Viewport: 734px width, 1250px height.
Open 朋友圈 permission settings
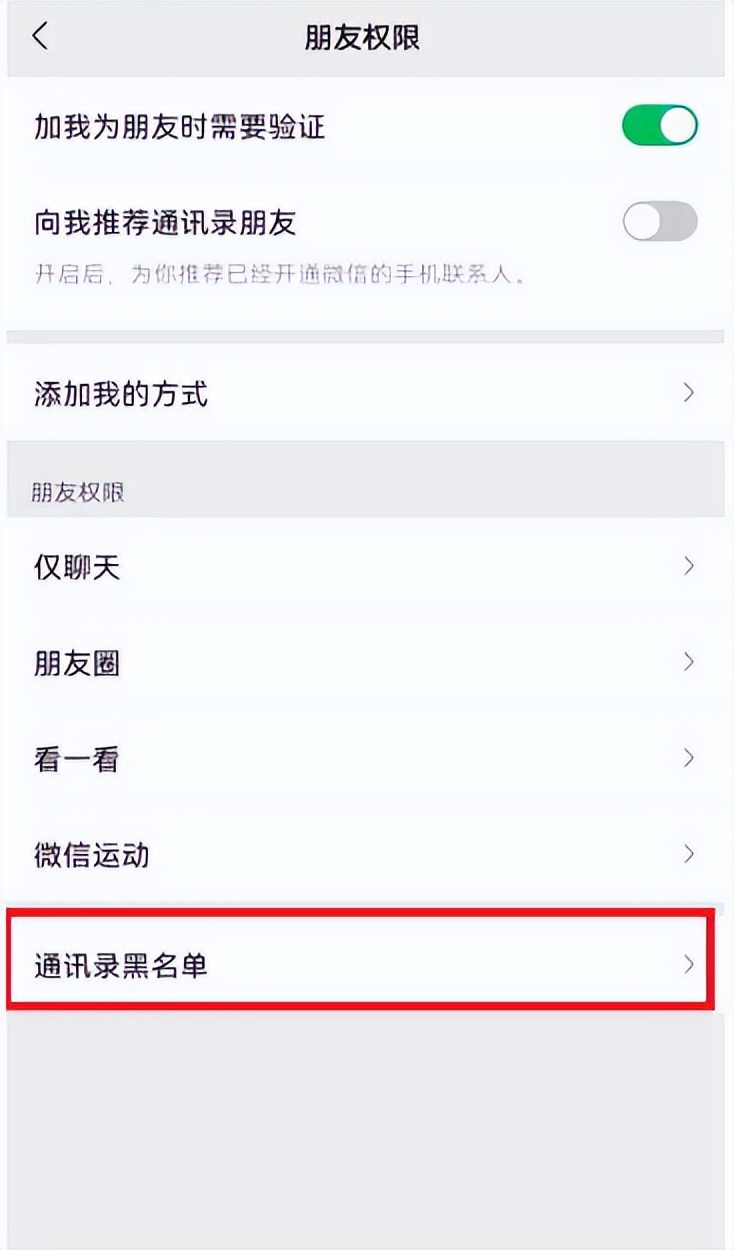point(364,663)
